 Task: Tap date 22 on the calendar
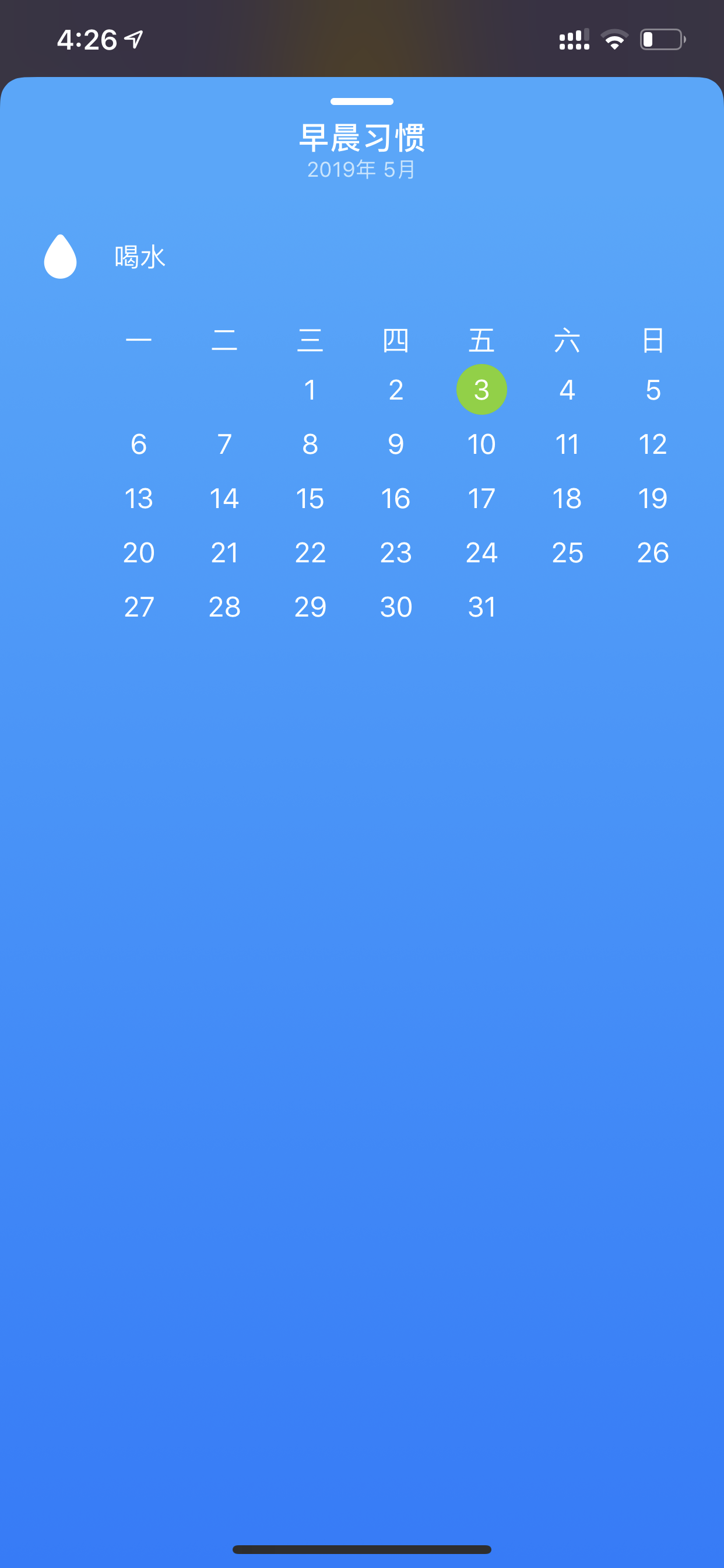310,552
